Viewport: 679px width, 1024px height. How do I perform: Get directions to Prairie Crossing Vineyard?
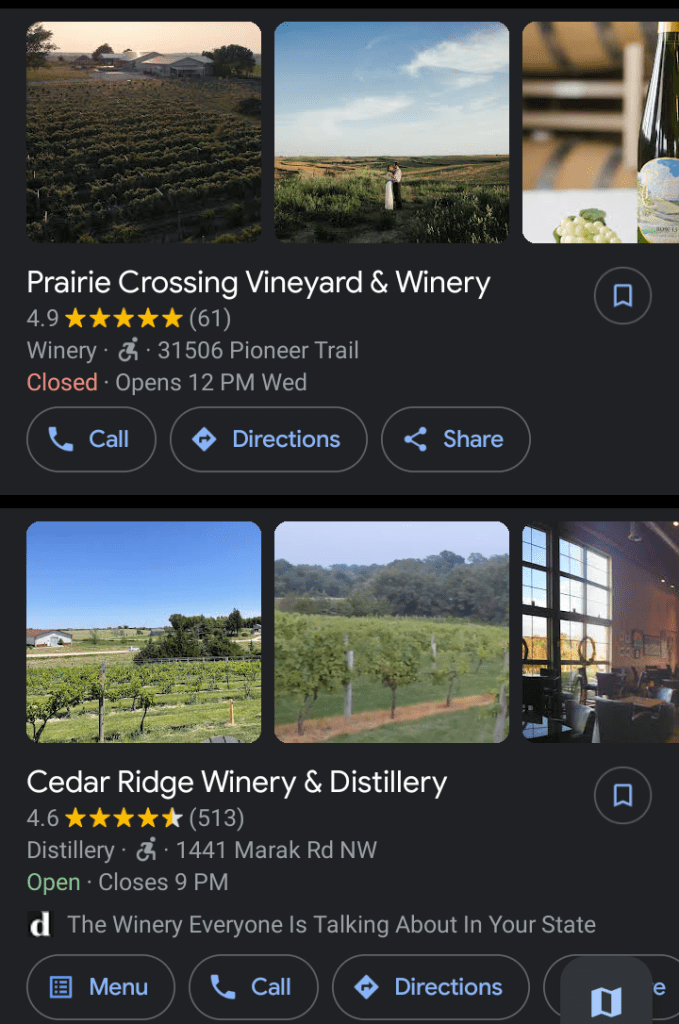[268, 439]
